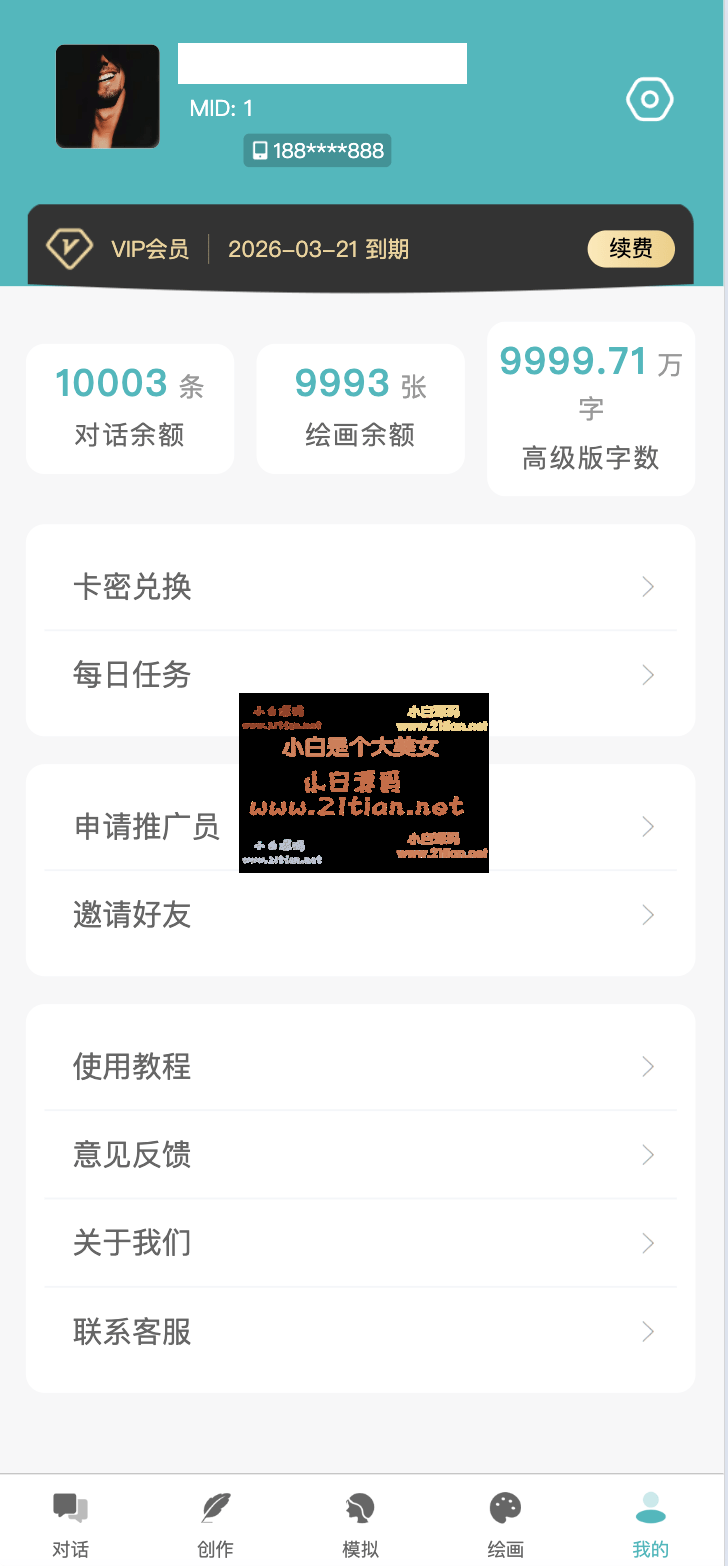Go to the 模拟 tab
The image size is (728, 1566).
(360, 1522)
